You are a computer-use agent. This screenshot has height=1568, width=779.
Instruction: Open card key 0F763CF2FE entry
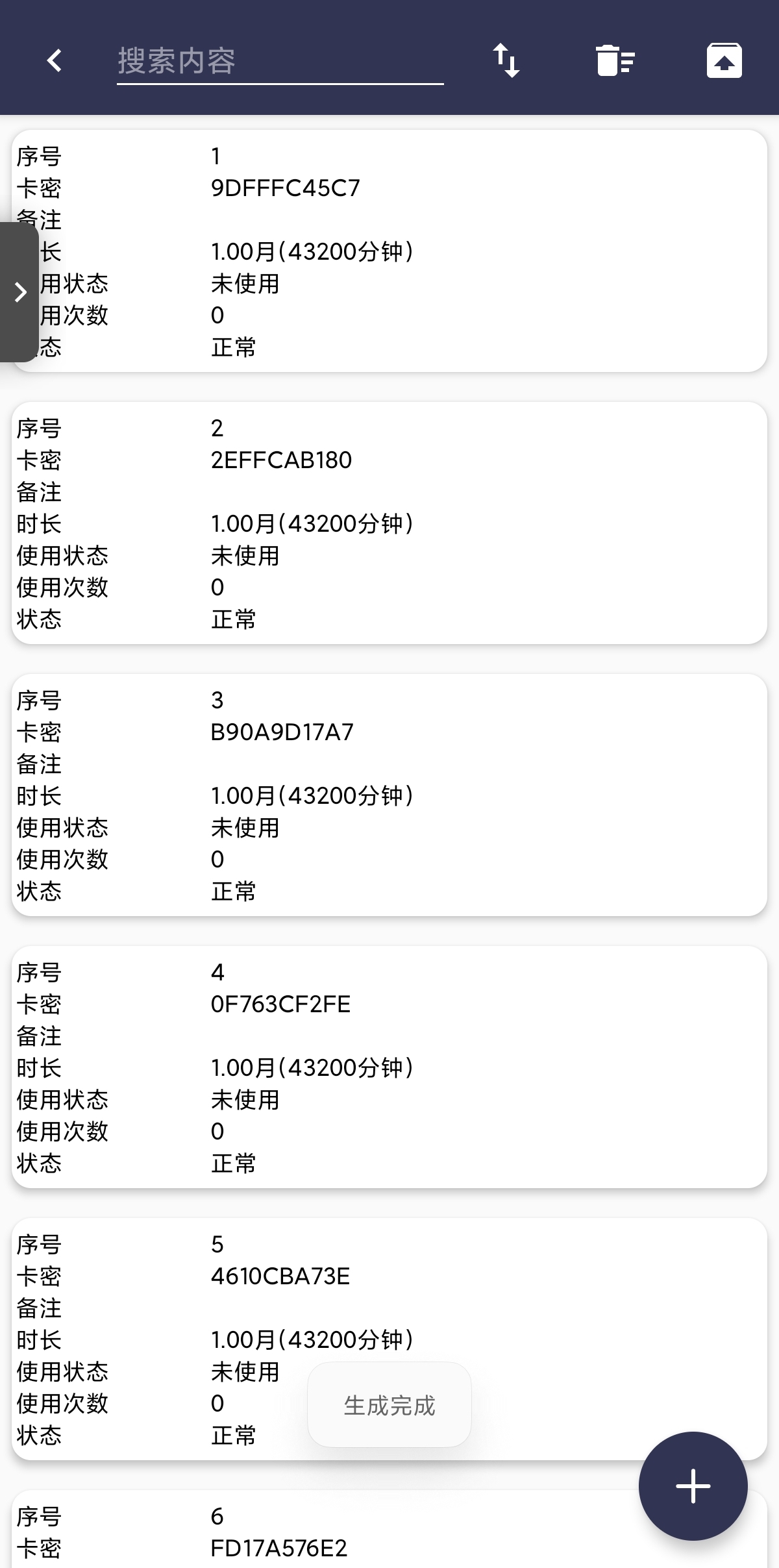tap(389, 1067)
